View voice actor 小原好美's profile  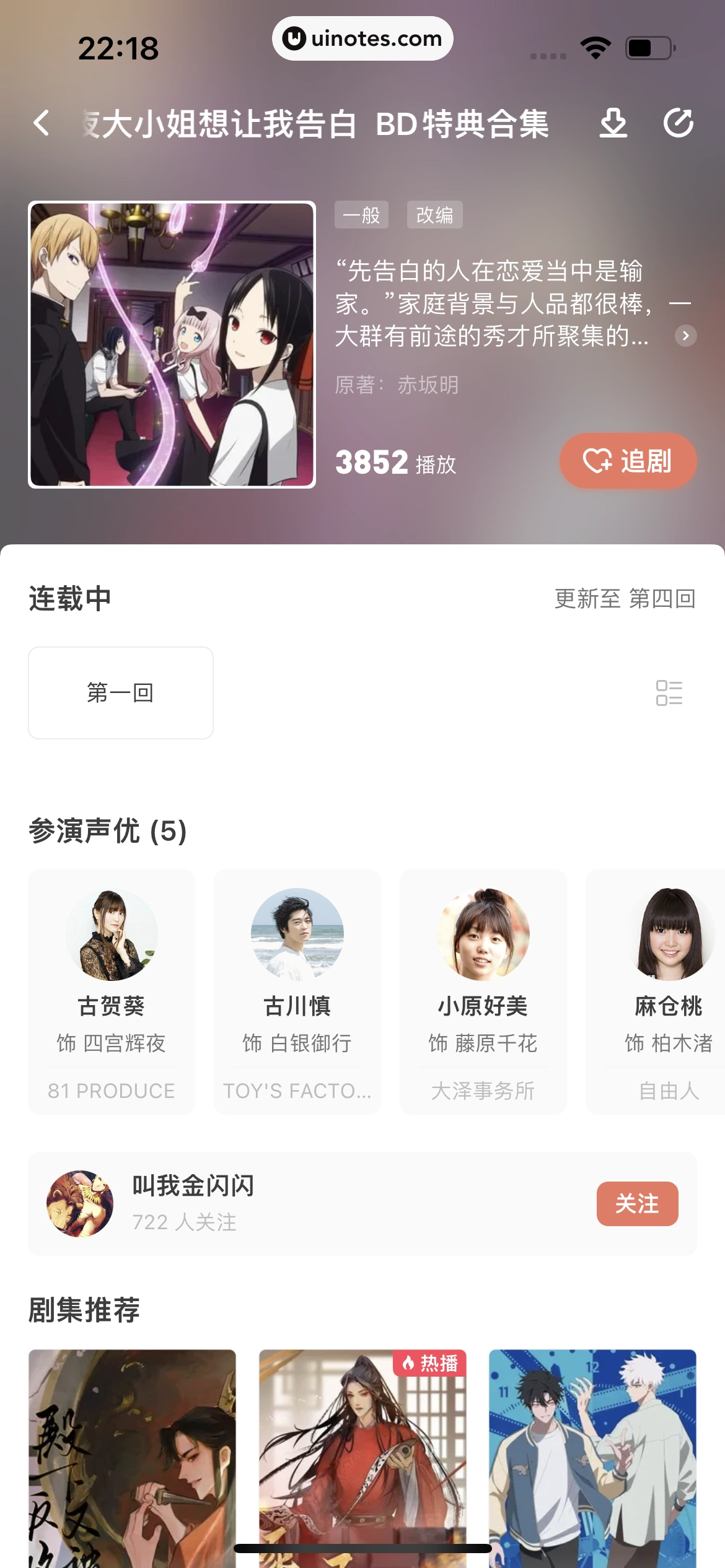click(x=483, y=991)
